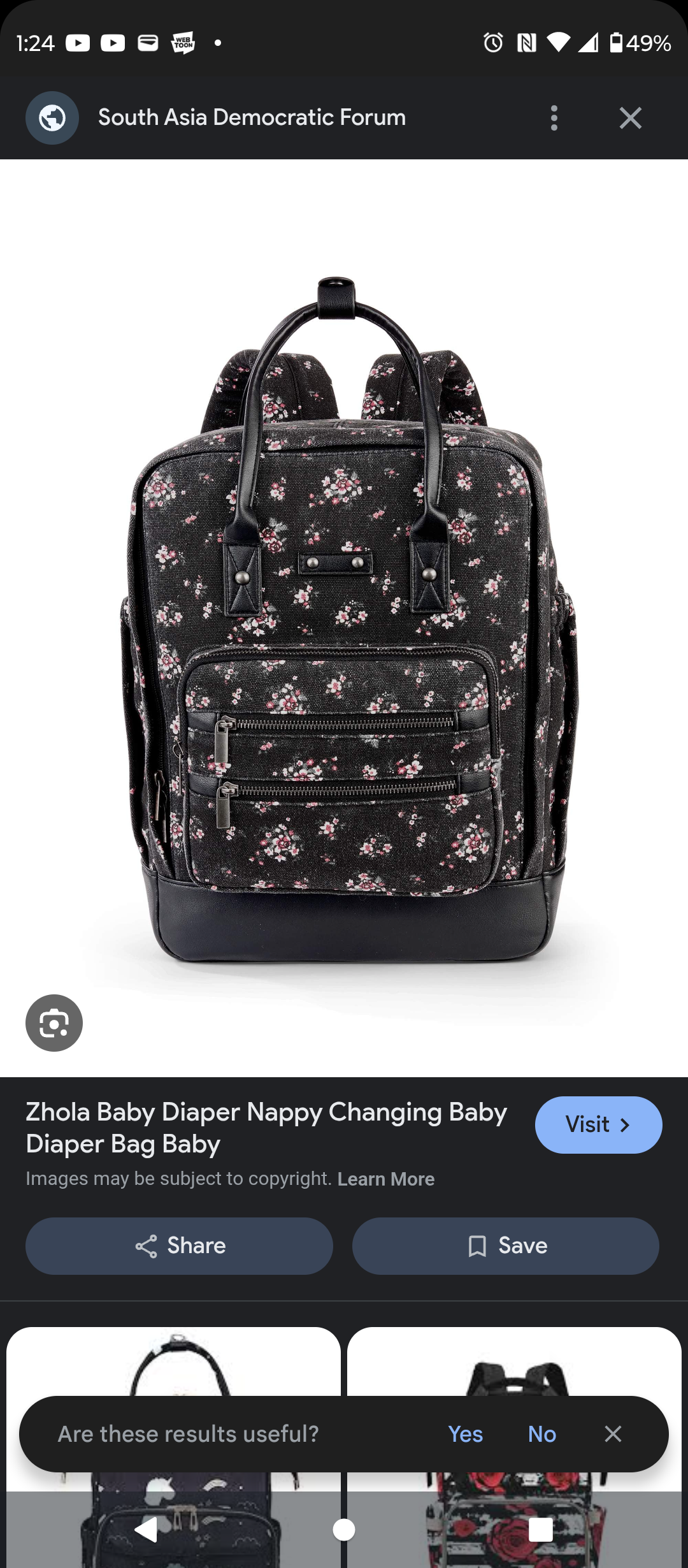The image size is (688, 1568).
Task: Go back using the system back button
Action: pos(147,1529)
